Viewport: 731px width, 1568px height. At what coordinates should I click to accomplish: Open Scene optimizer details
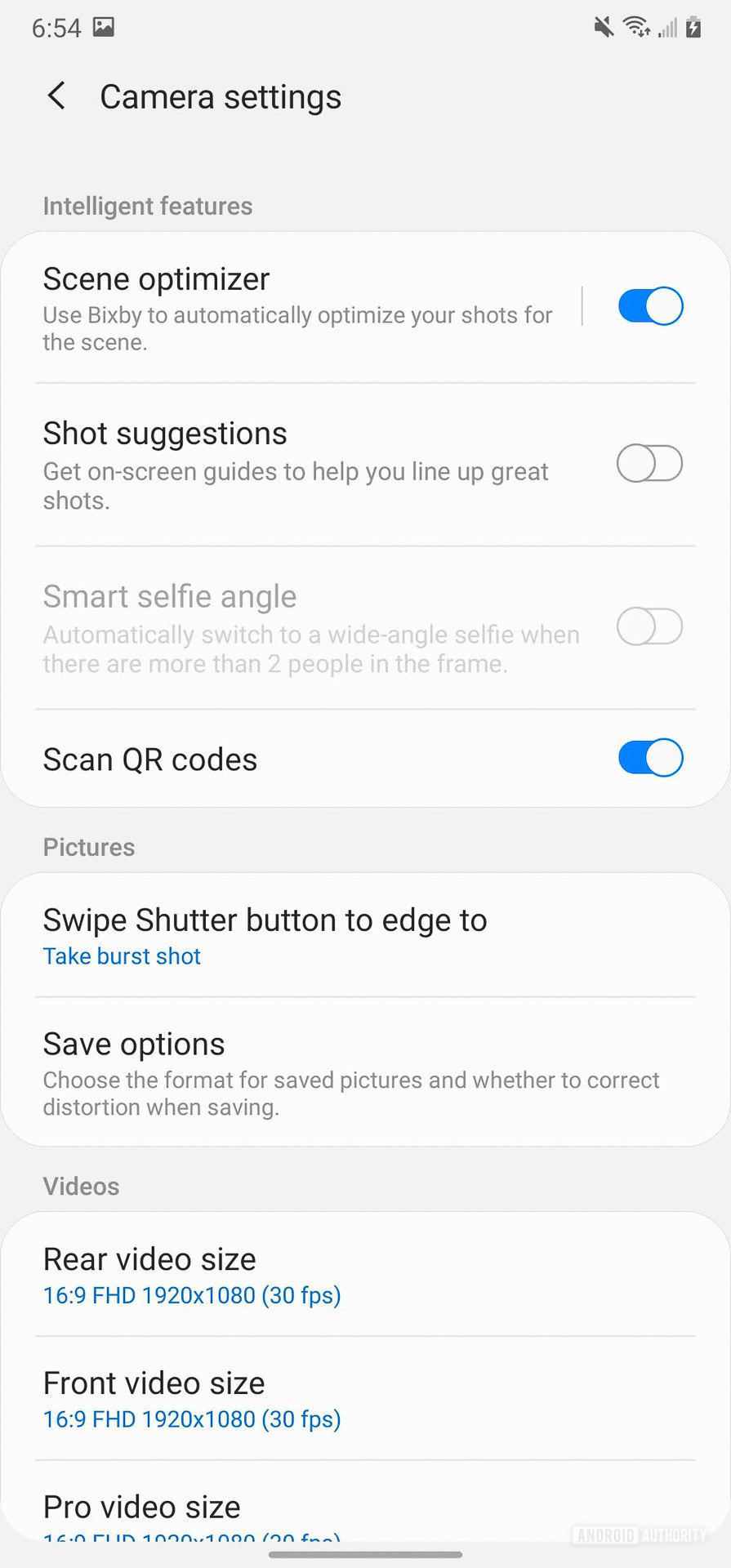pos(298,308)
